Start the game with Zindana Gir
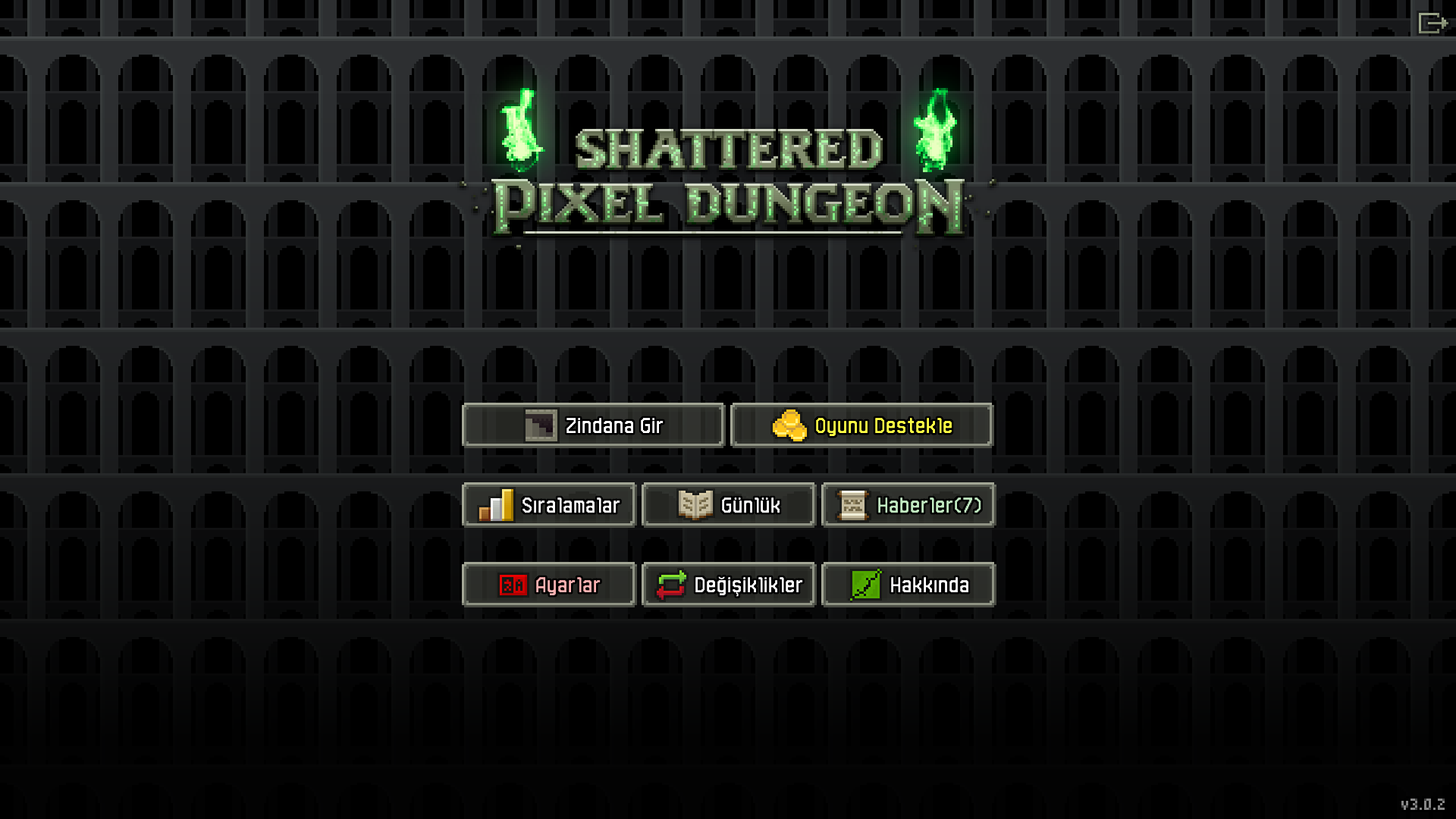 pos(593,425)
